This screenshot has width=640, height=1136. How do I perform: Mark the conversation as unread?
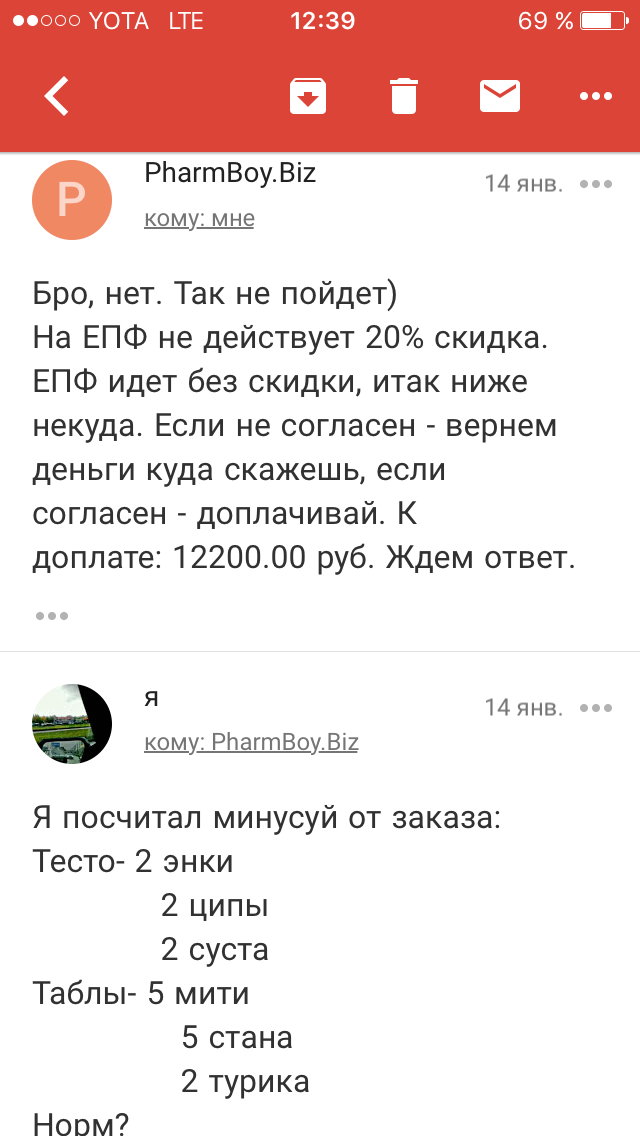[500, 96]
